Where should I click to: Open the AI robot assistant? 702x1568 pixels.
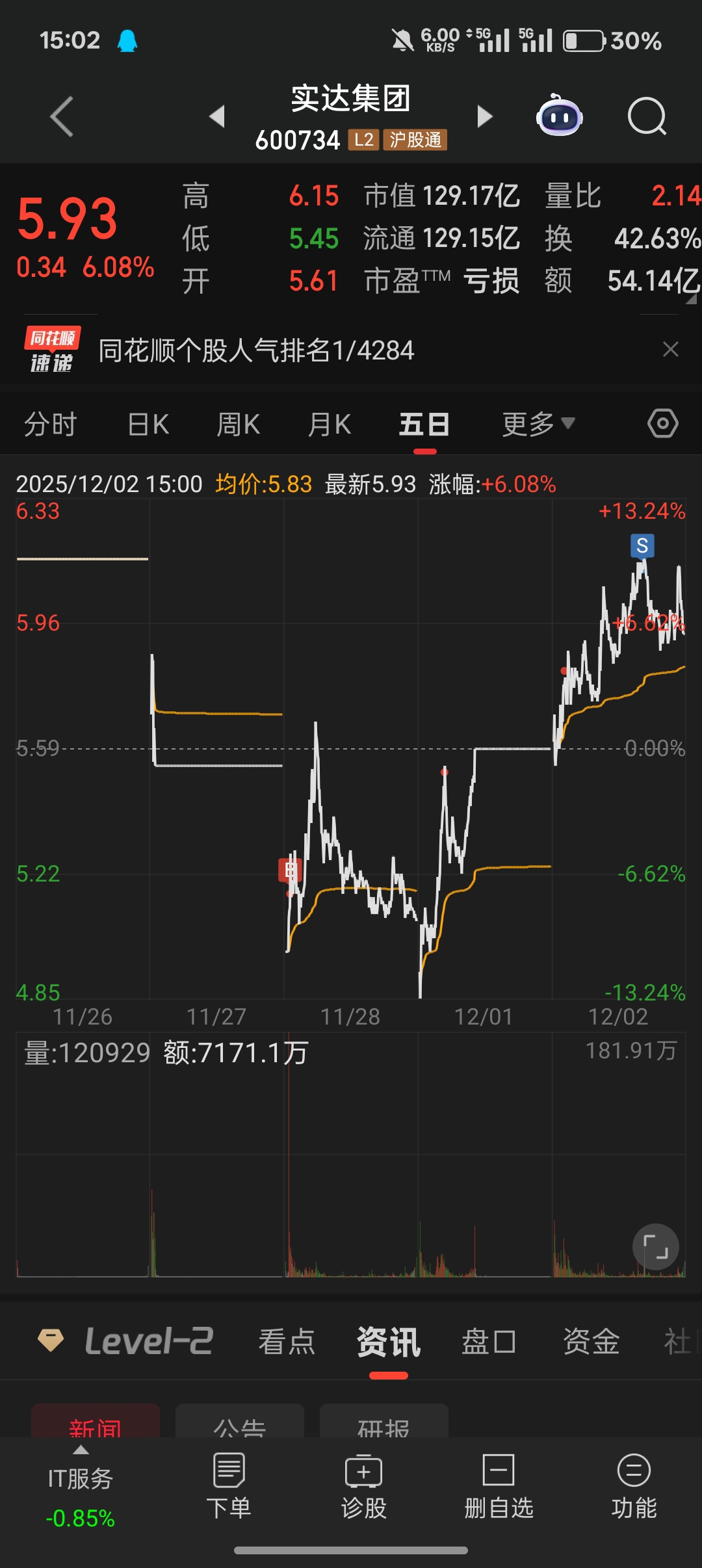pos(559,116)
